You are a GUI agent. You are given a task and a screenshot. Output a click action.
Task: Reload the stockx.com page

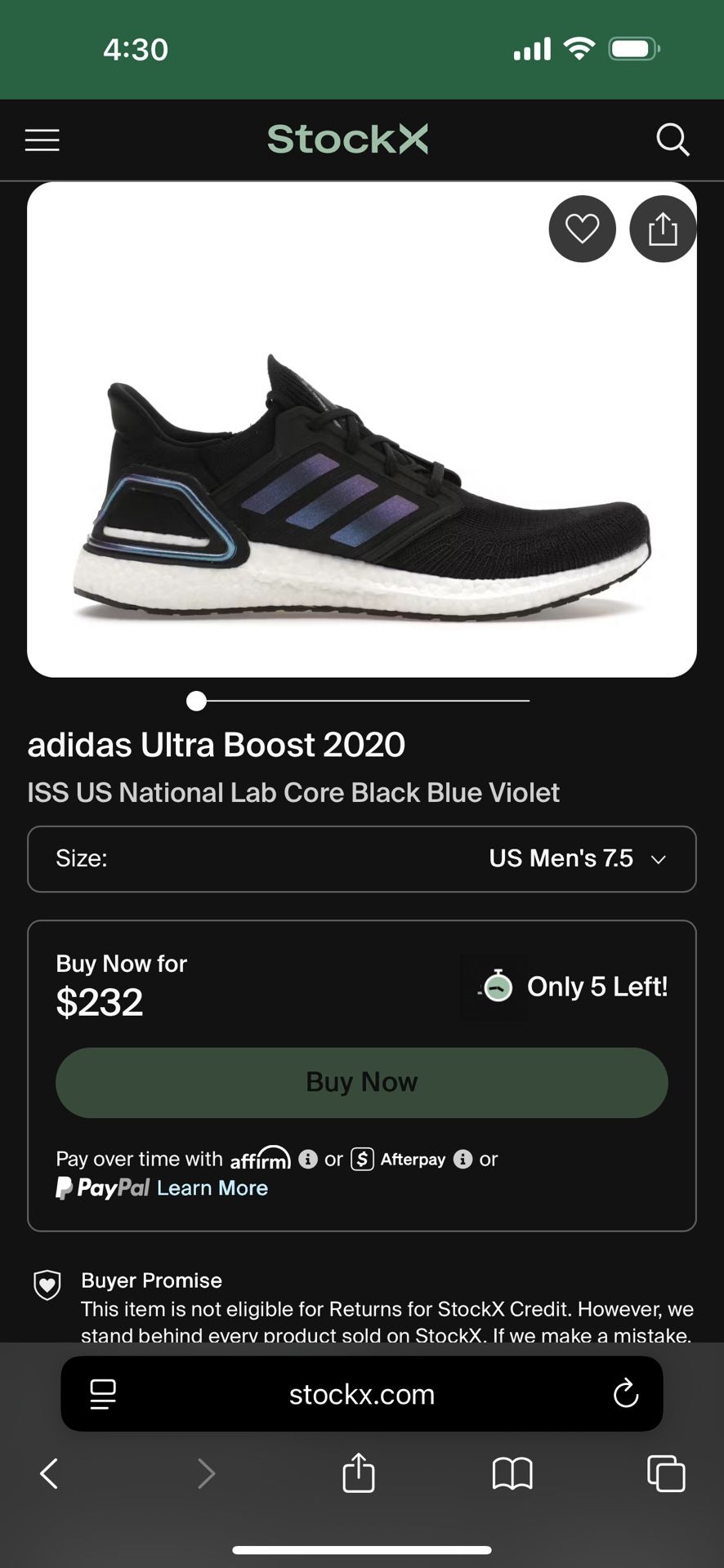[x=626, y=1394]
